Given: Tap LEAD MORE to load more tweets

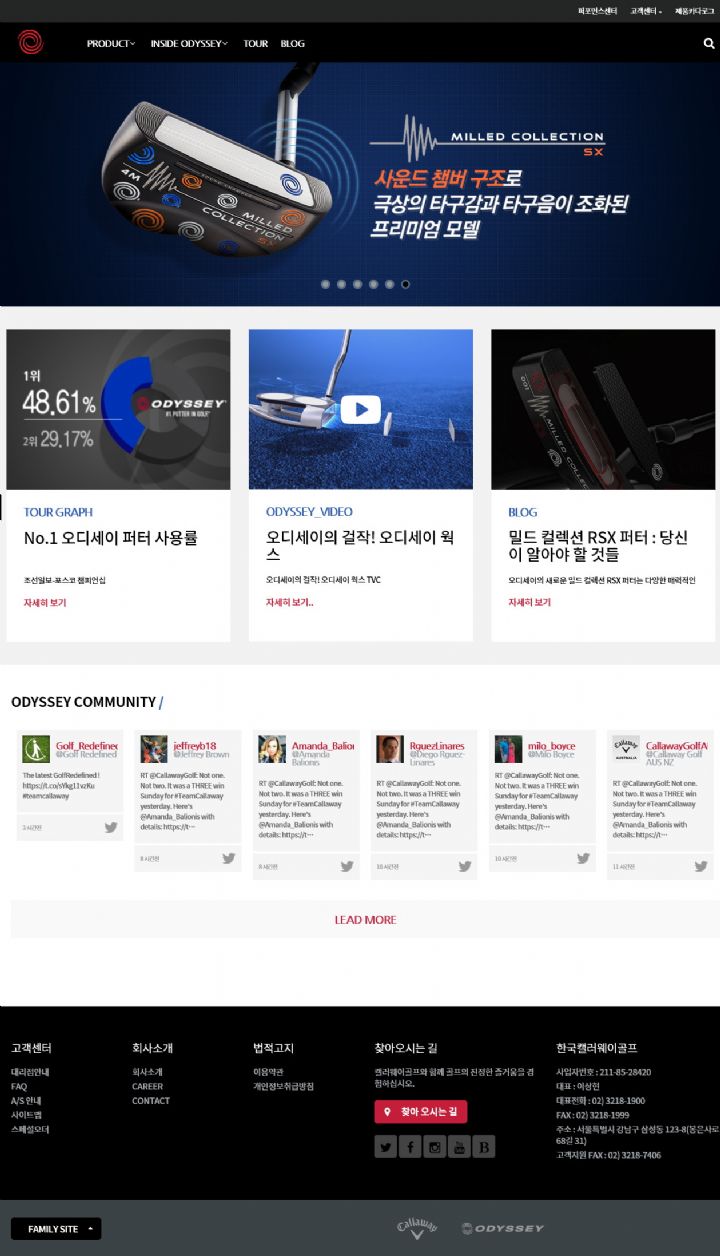Looking at the screenshot, I should [x=365, y=919].
